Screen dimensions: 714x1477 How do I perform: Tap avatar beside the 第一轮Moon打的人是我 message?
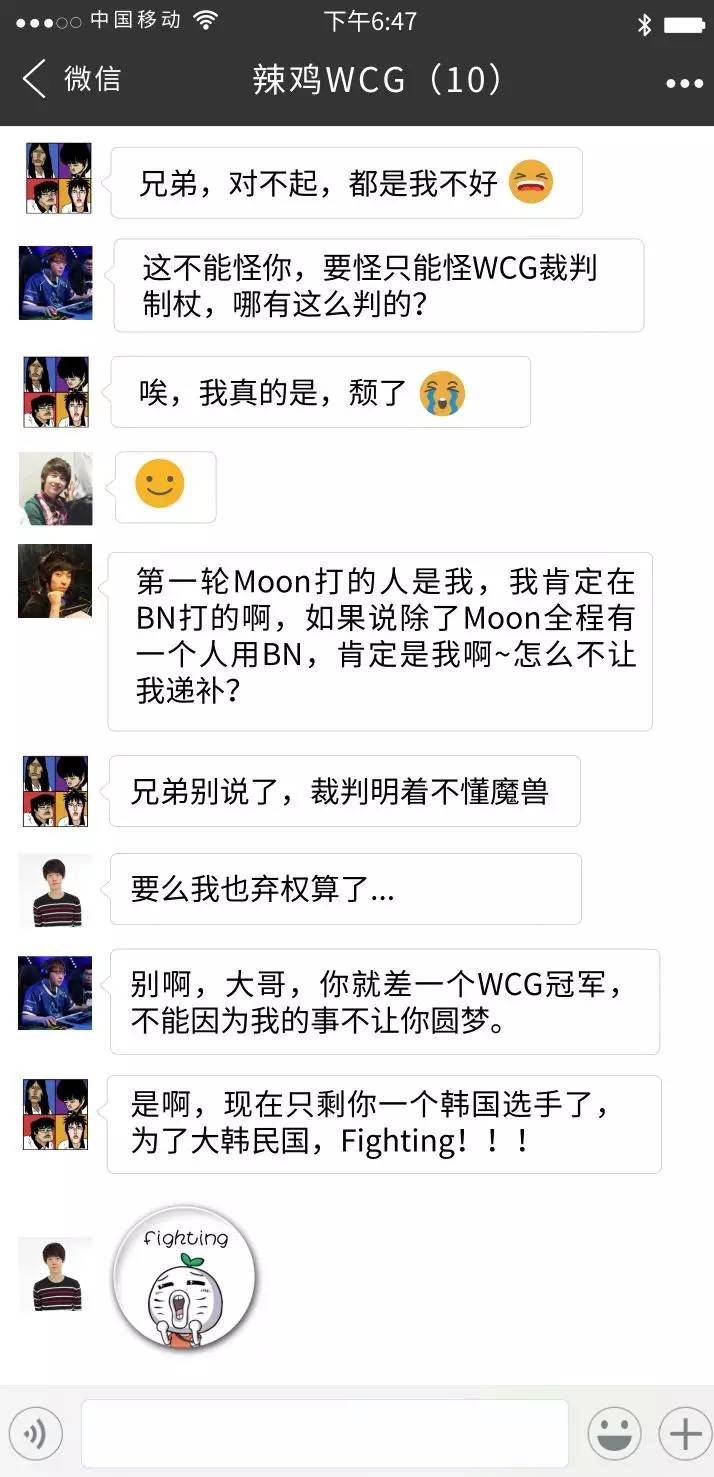[55, 581]
